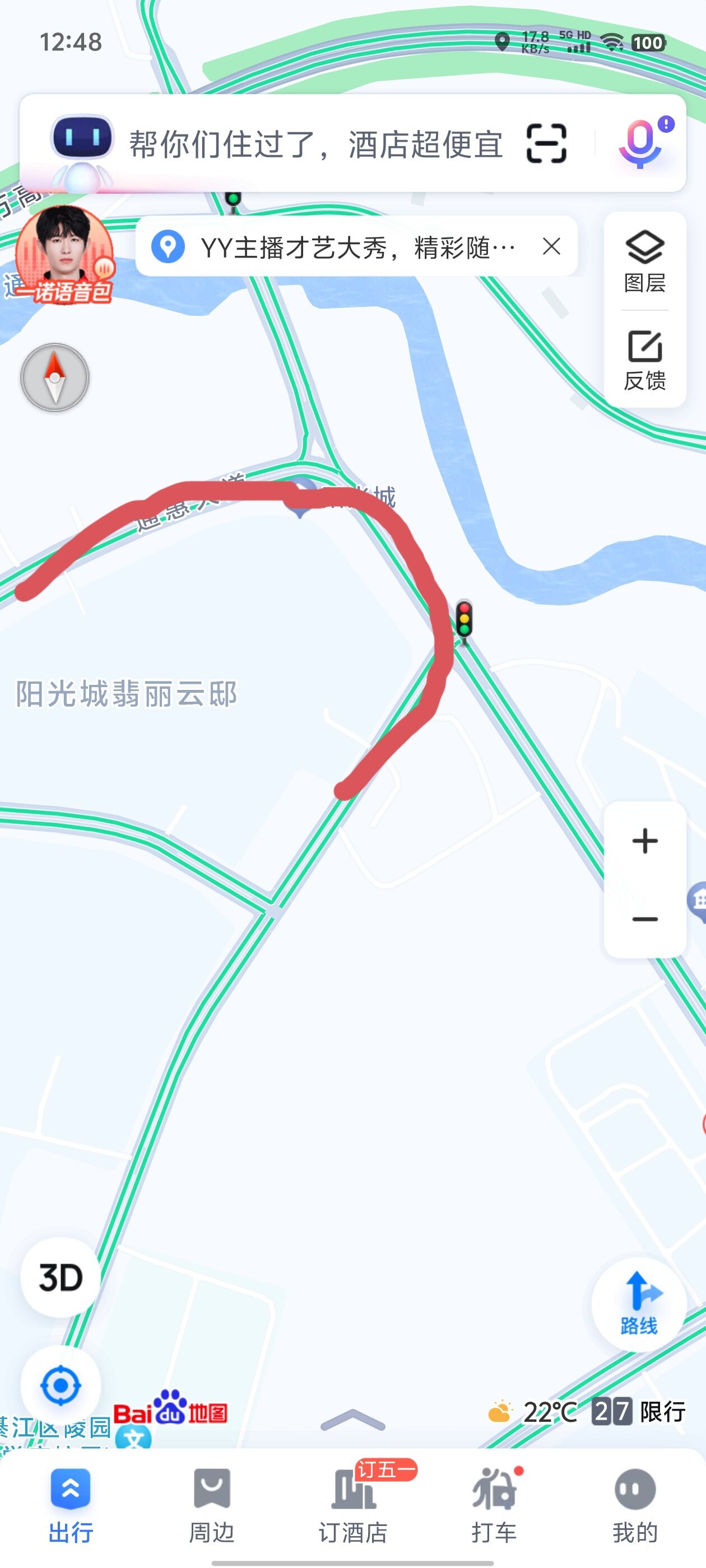Zoom out the map with minus
Image resolution: width=706 pixels, height=1568 pixels.
pos(644,918)
